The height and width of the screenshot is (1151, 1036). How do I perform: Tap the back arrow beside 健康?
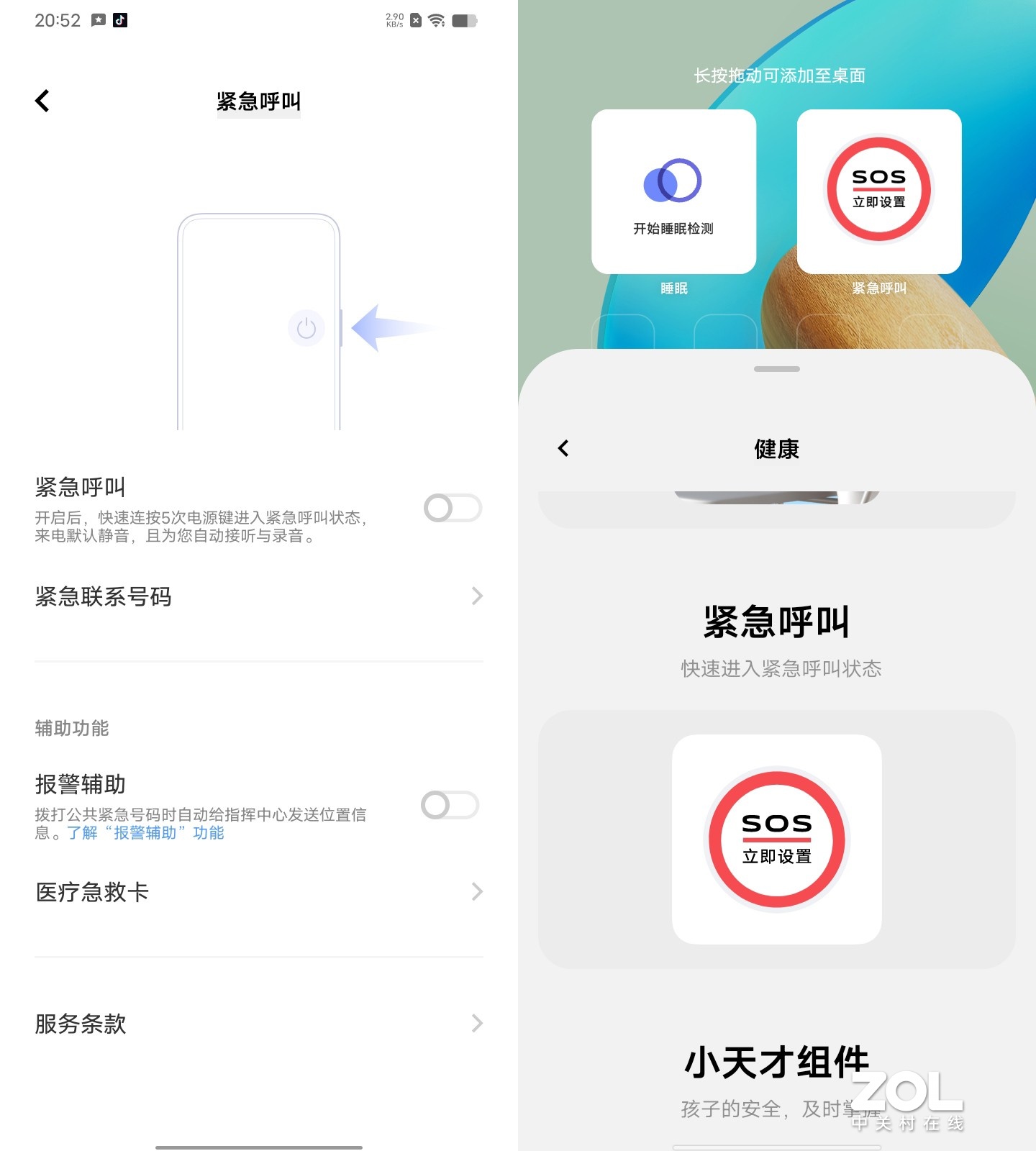[x=563, y=449]
